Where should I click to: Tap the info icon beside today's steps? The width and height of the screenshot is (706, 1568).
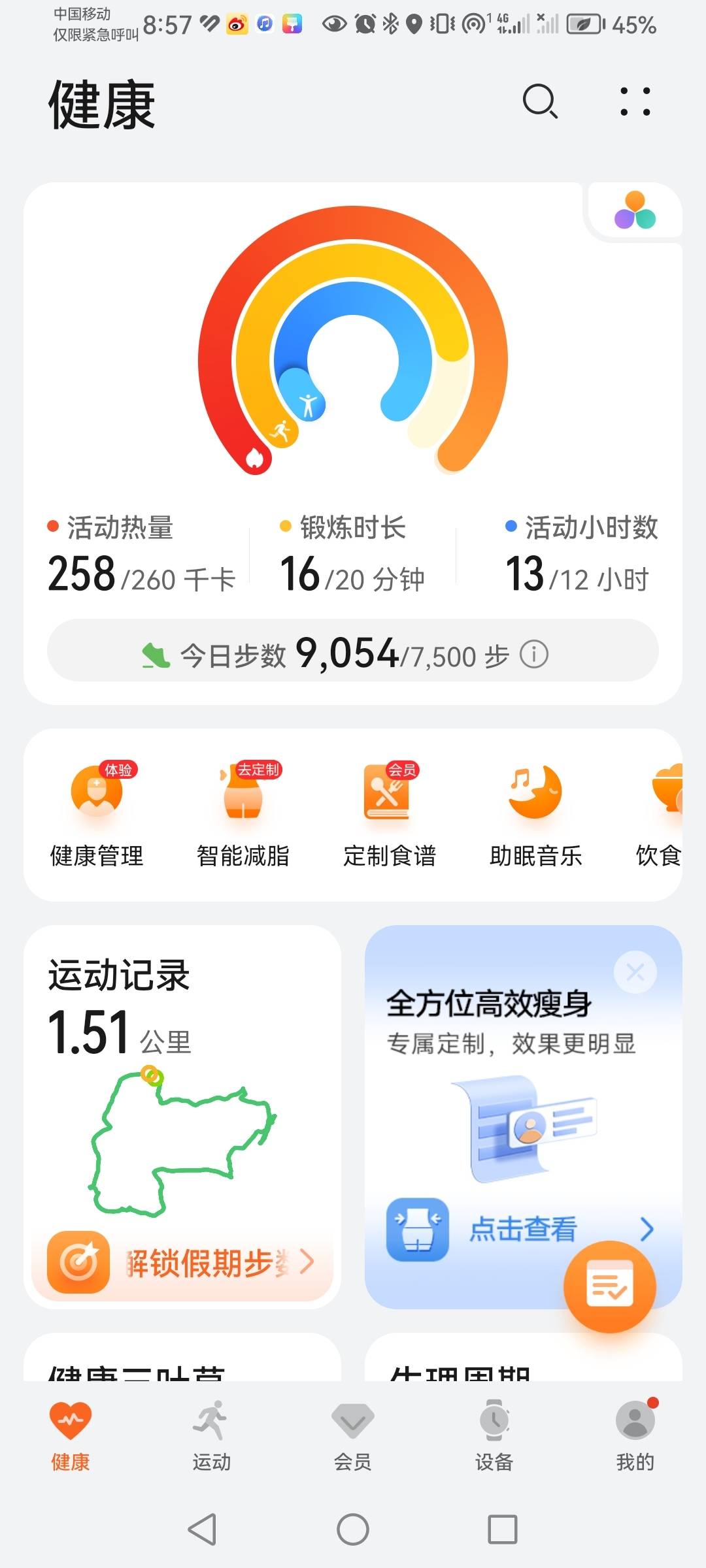tap(535, 654)
